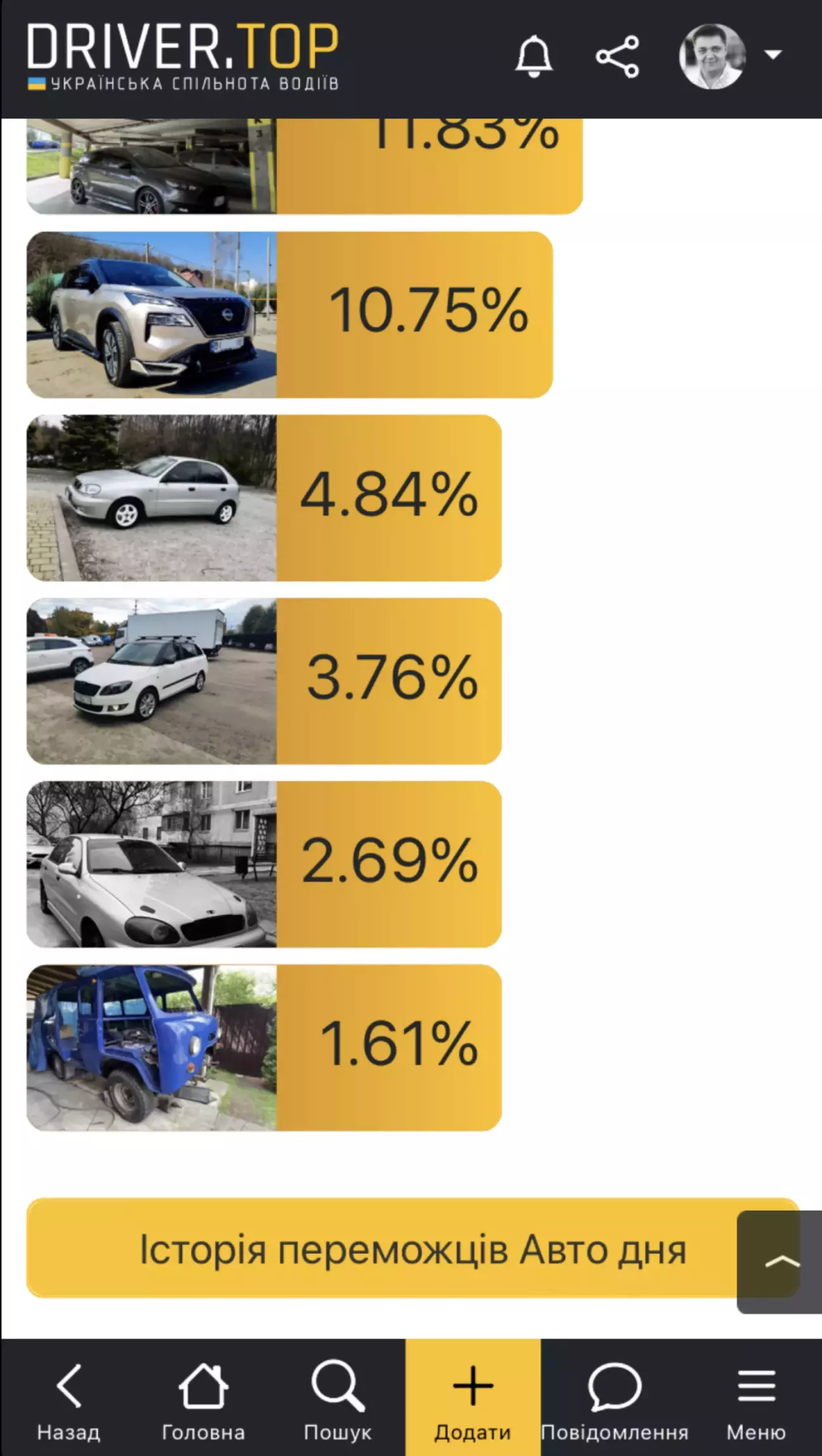Tap Додати to add new content
This screenshot has height=1456, width=822.
(x=473, y=1398)
